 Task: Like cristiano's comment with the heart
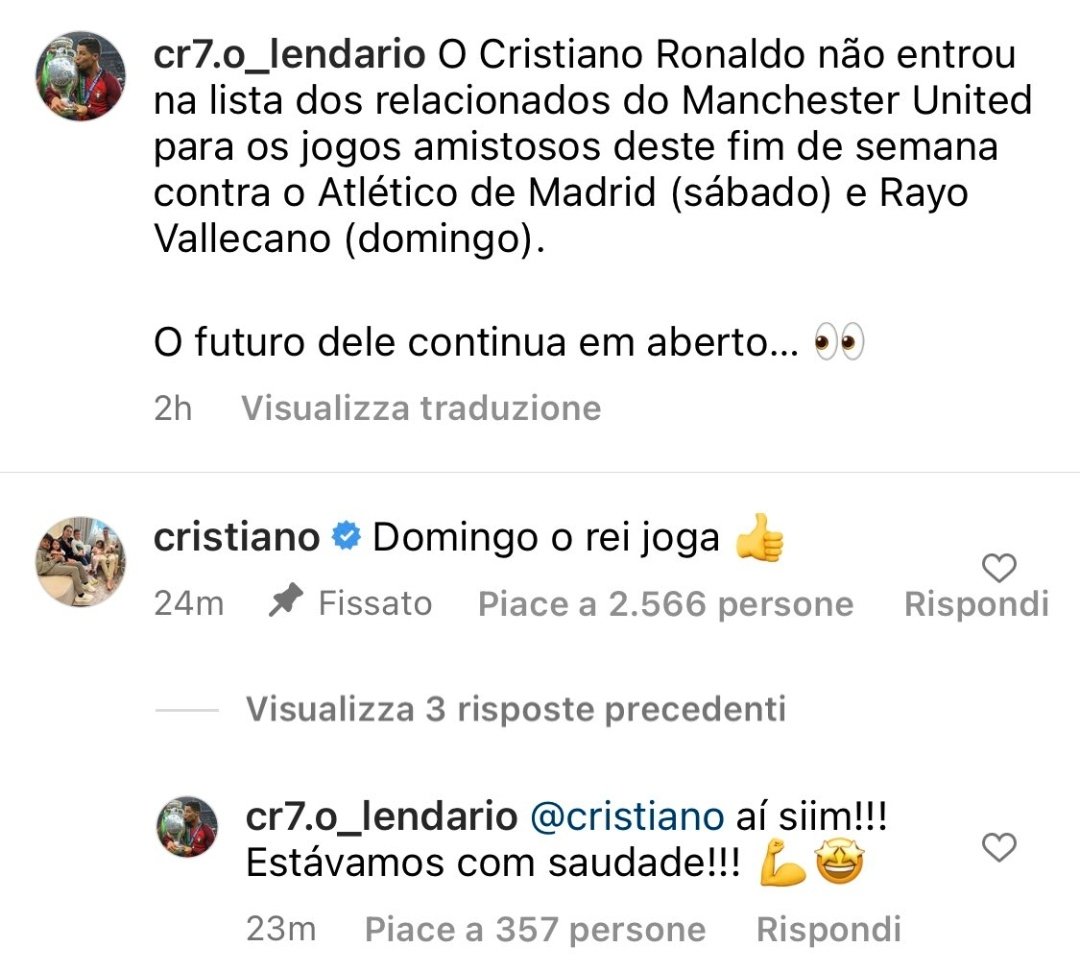(999, 568)
